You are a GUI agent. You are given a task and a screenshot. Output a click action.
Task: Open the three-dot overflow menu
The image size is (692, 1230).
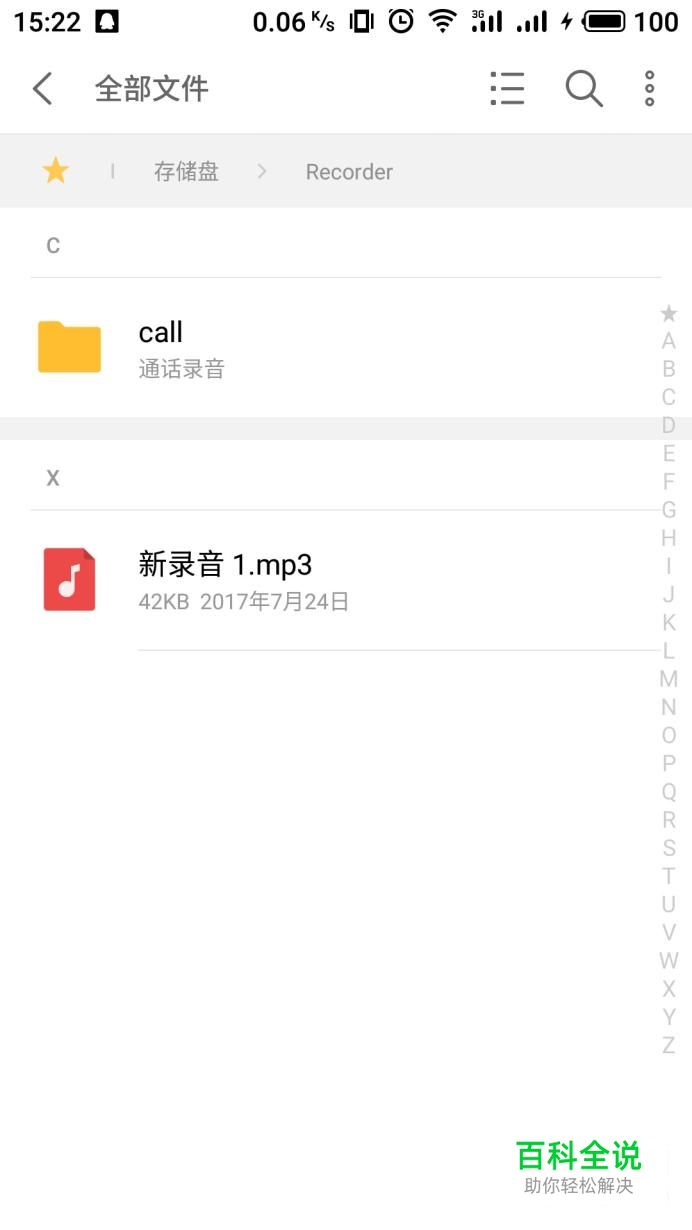tap(650, 89)
